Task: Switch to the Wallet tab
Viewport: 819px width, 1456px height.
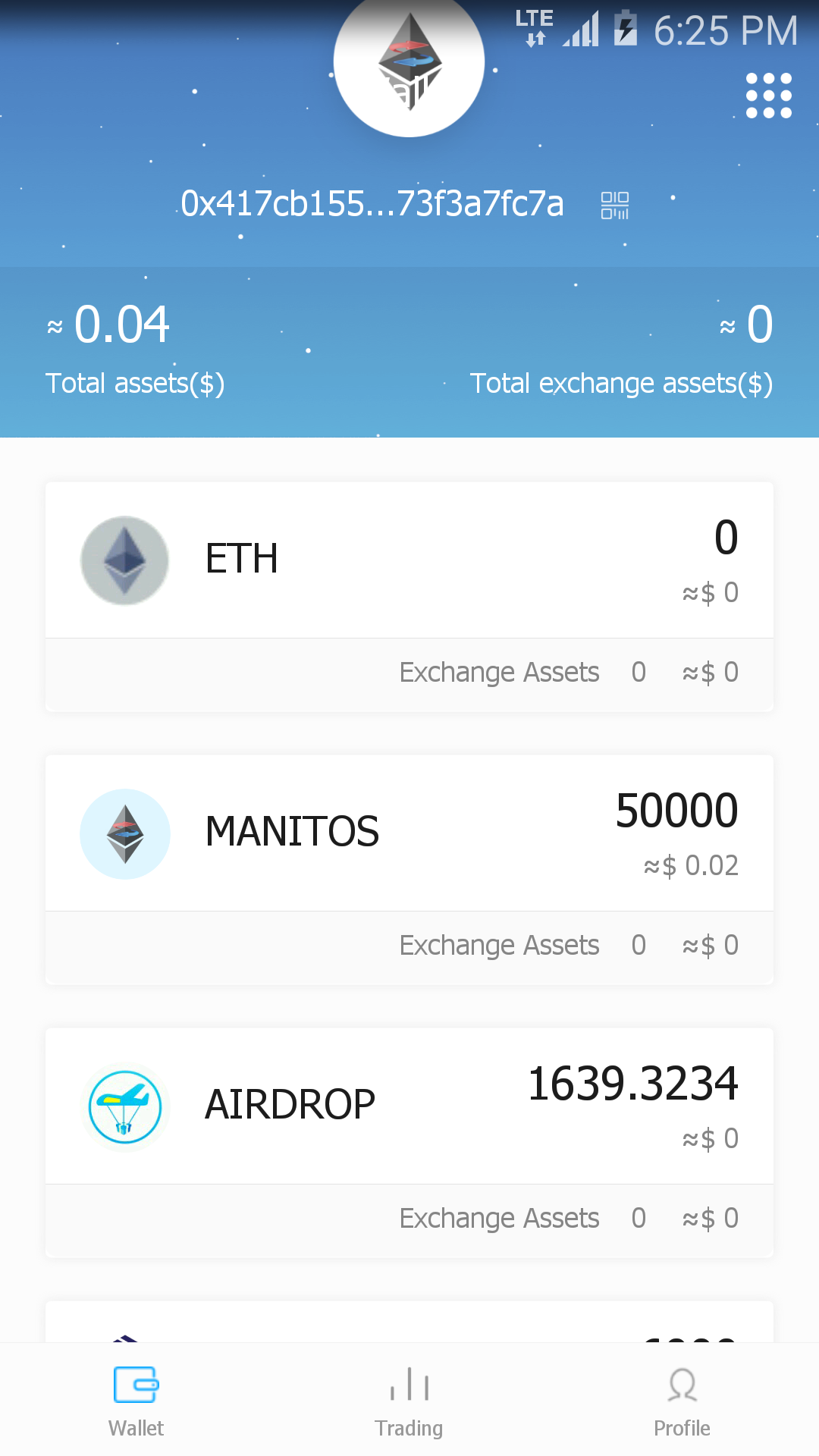Action: (x=136, y=1401)
